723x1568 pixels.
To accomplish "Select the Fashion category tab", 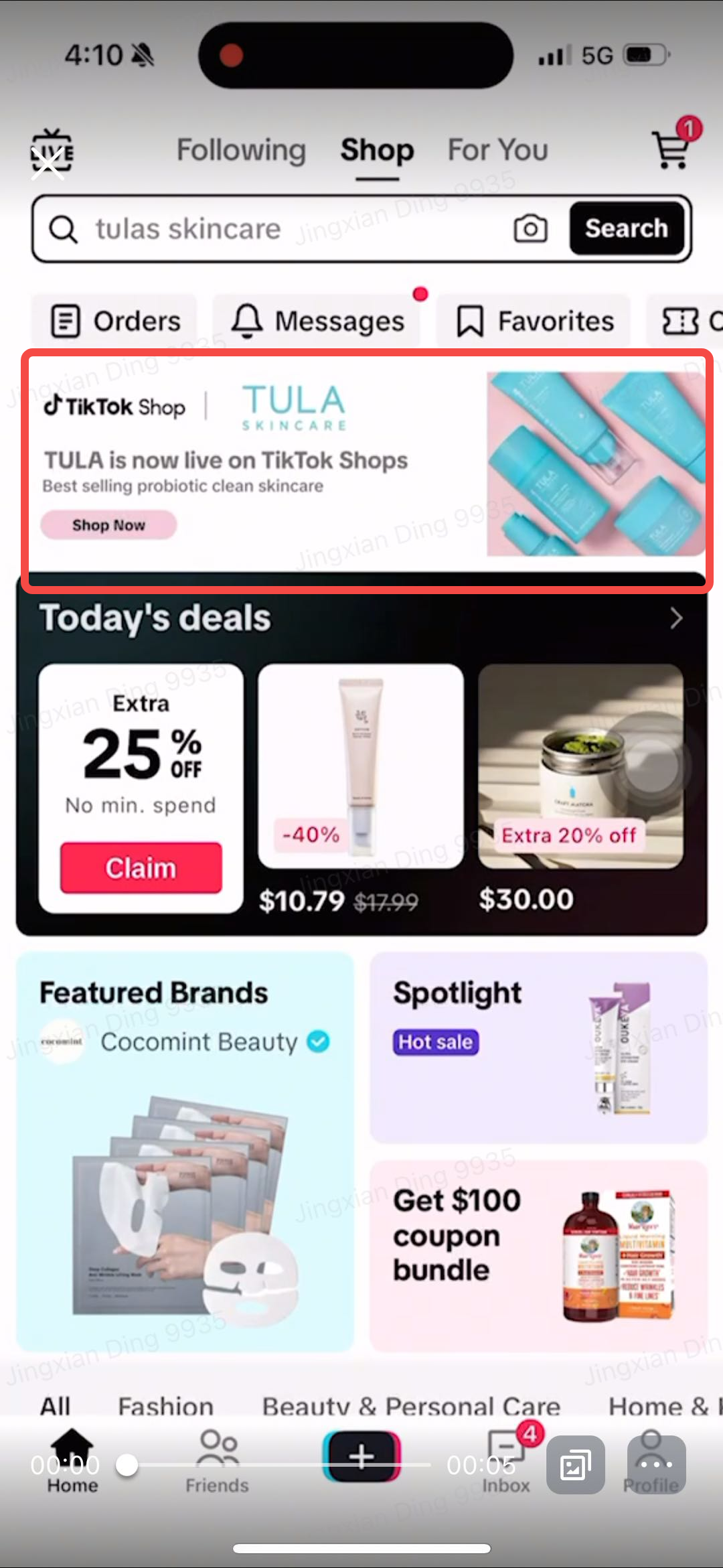I will pos(165,1405).
